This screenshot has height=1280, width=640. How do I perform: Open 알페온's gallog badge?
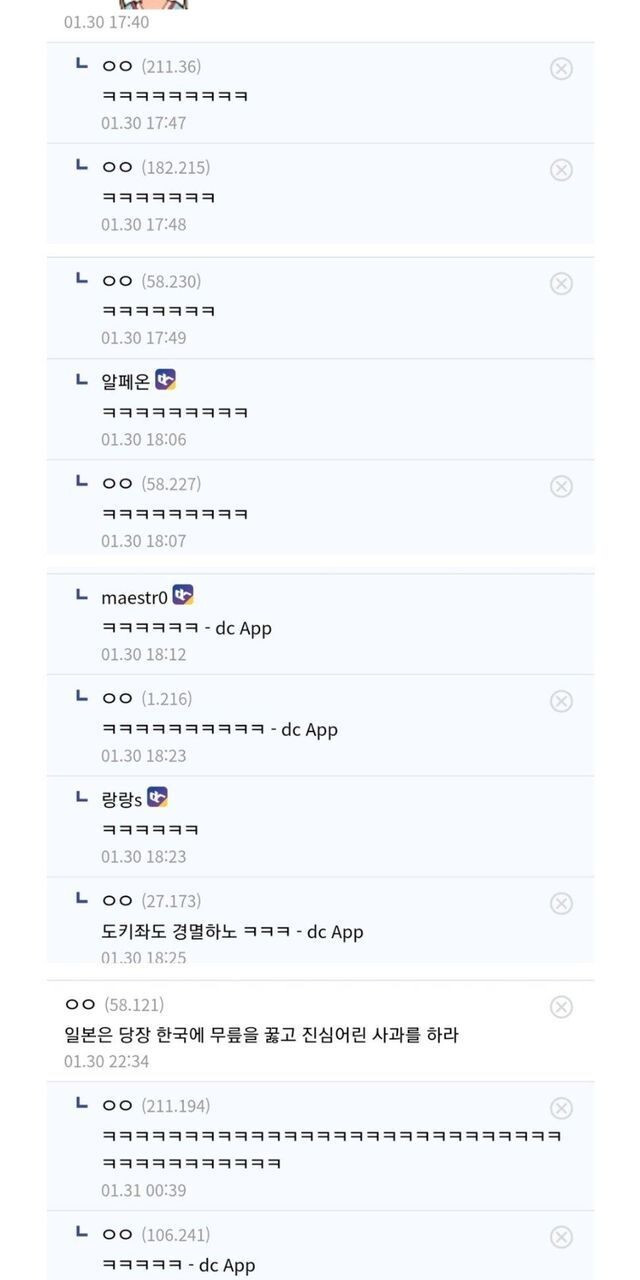coord(165,380)
